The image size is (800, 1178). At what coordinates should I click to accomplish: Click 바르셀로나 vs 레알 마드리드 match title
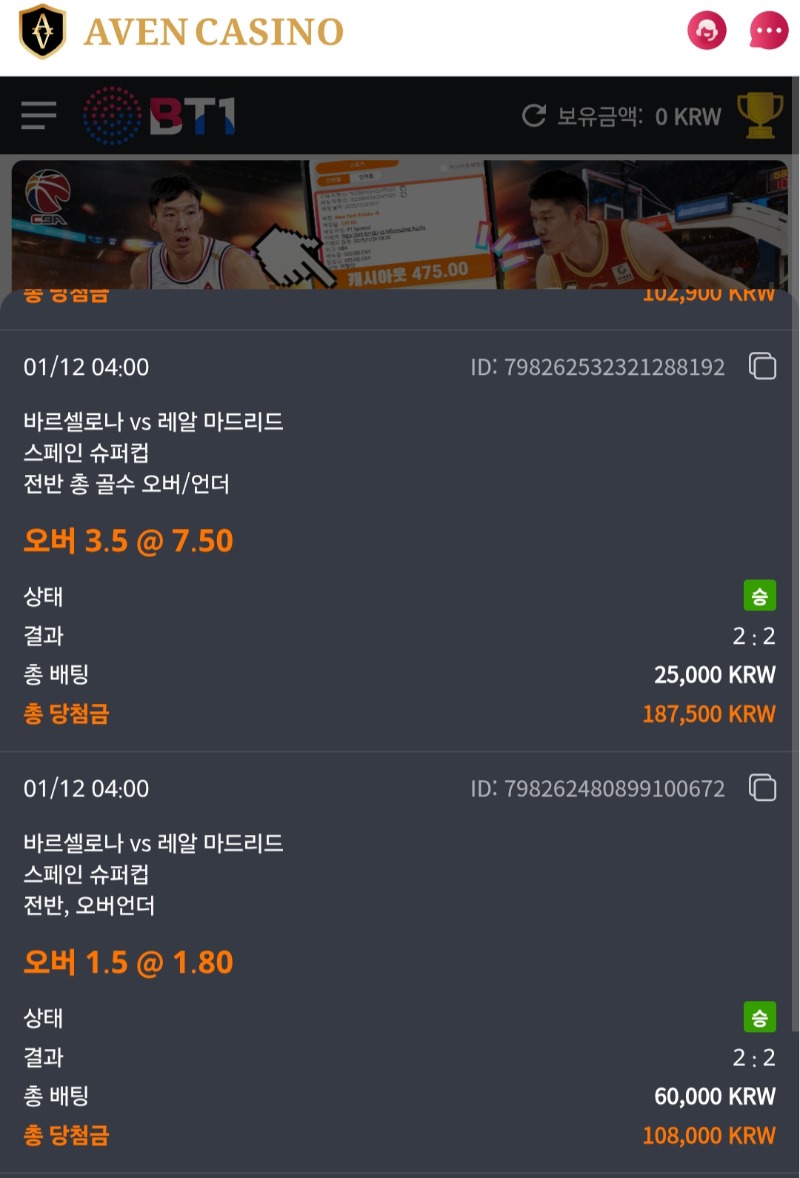[x=154, y=422]
